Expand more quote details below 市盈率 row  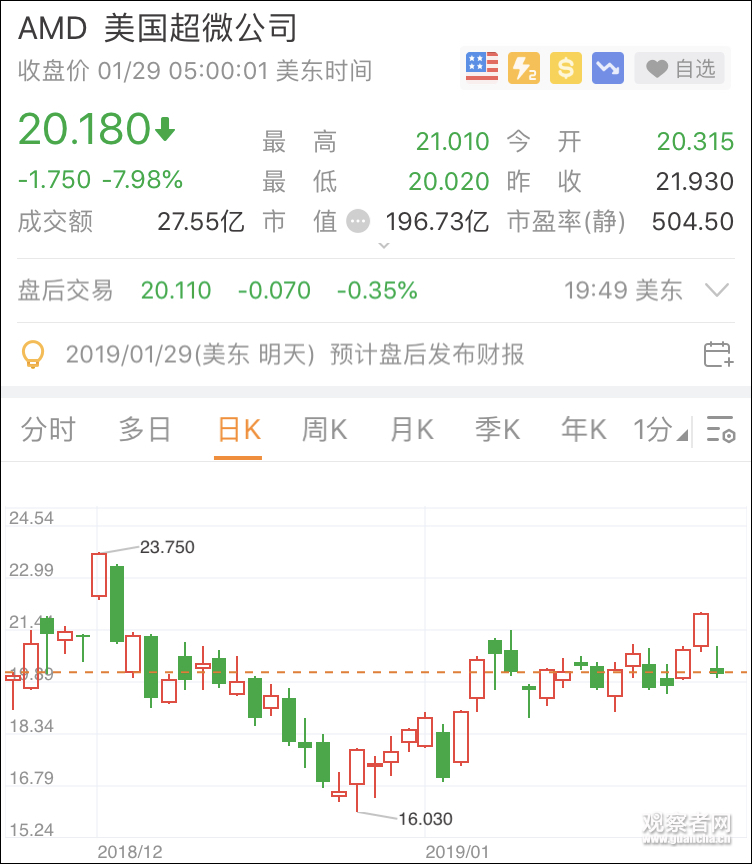[383, 244]
